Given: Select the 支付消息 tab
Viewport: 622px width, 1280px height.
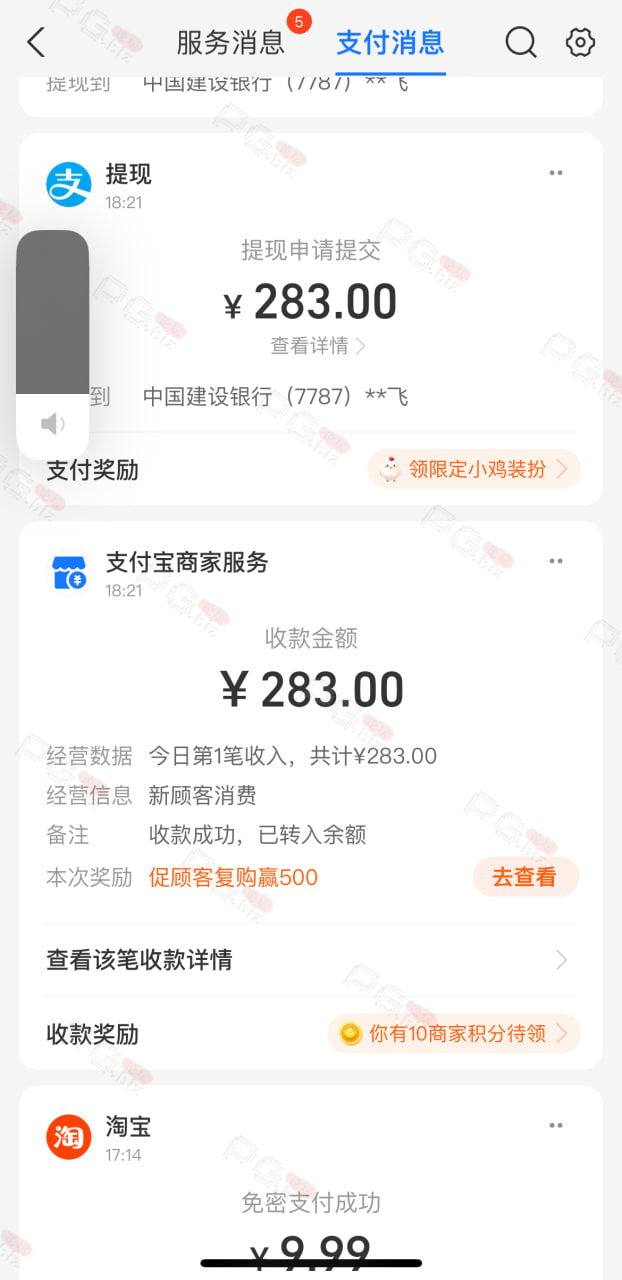Looking at the screenshot, I should point(390,42).
